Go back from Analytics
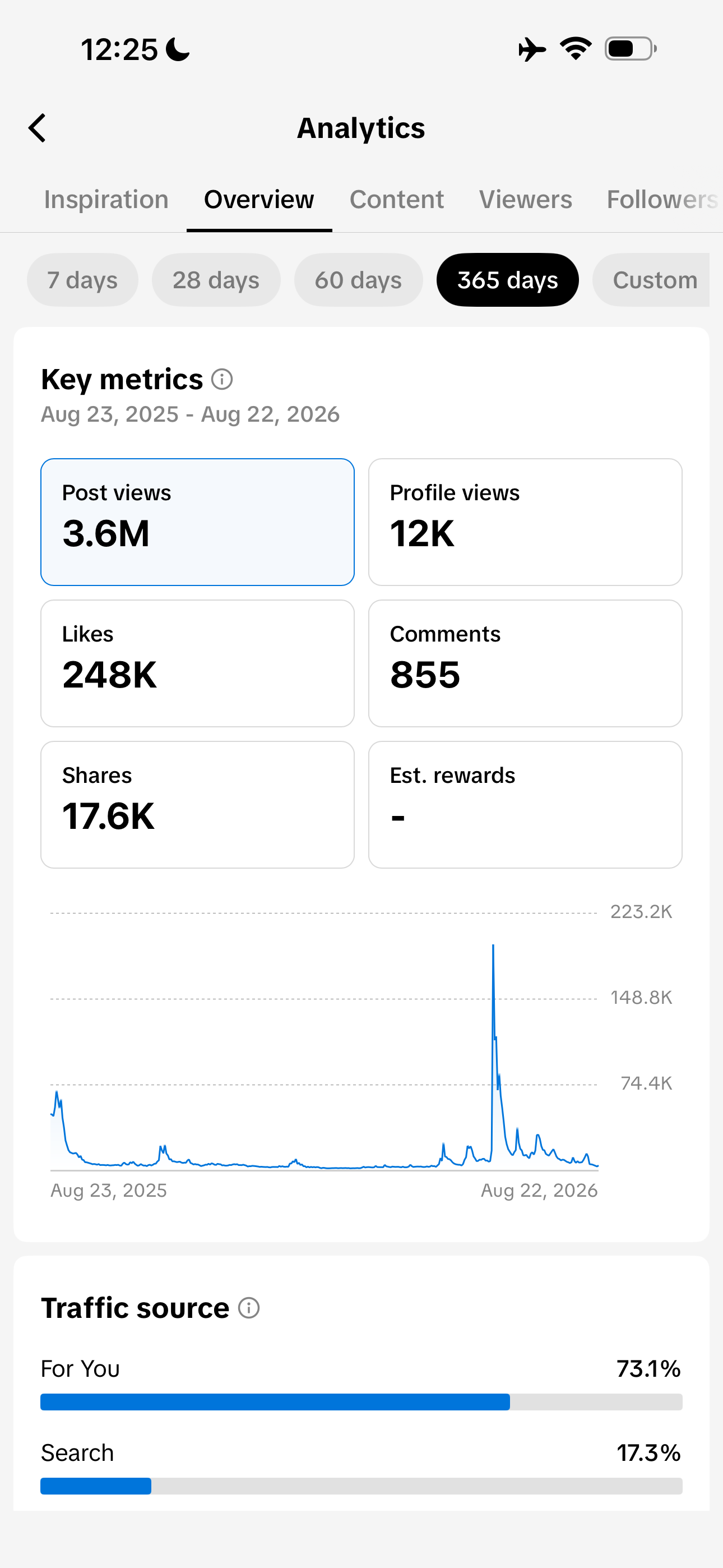 (37, 128)
